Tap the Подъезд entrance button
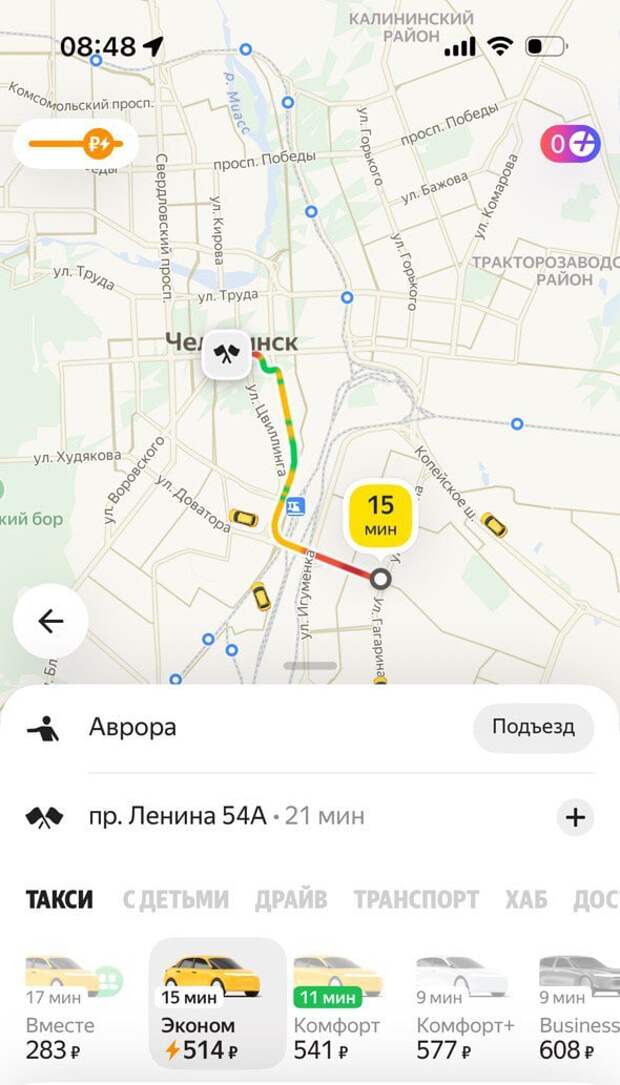This screenshot has height=1085, width=620. (x=533, y=727)
